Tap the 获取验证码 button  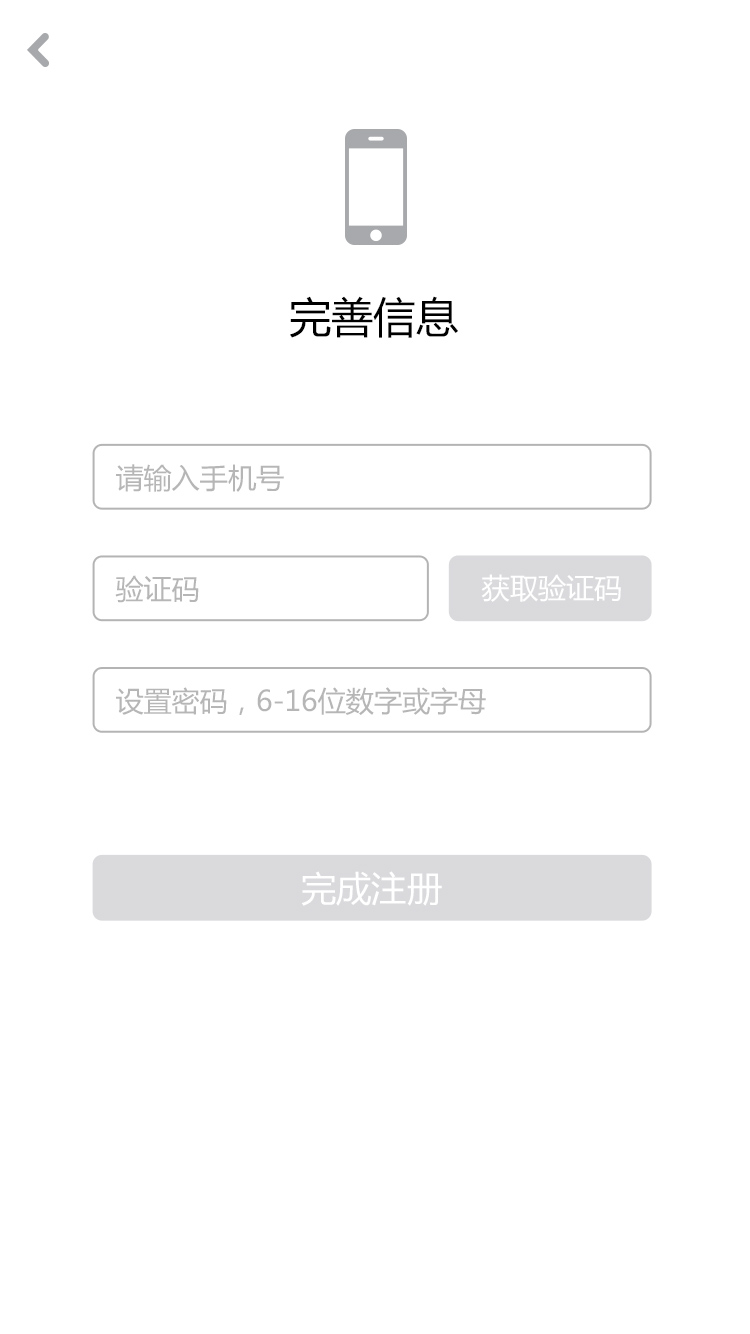pos(550,588)
